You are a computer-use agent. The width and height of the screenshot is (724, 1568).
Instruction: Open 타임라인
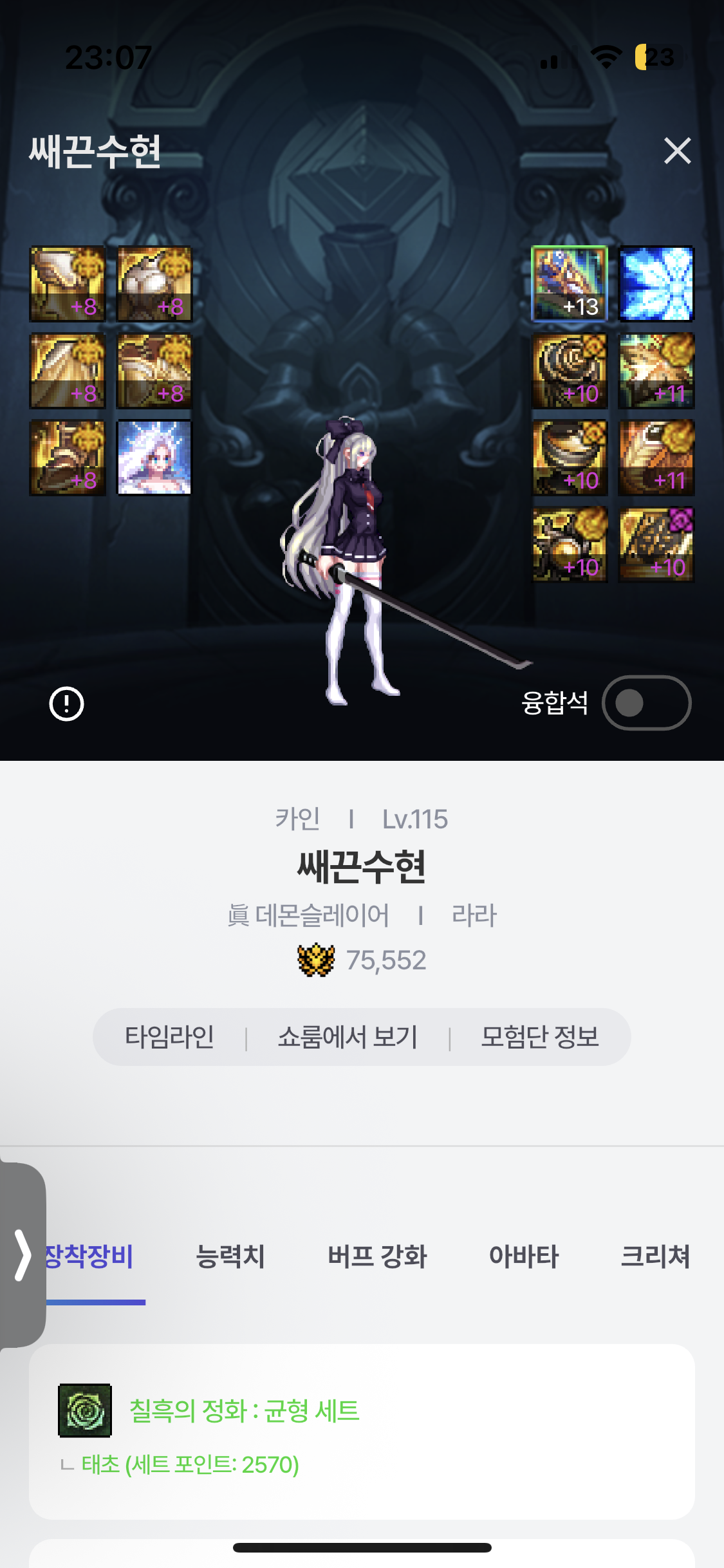pyautogui.click(x=169, y=1037)
